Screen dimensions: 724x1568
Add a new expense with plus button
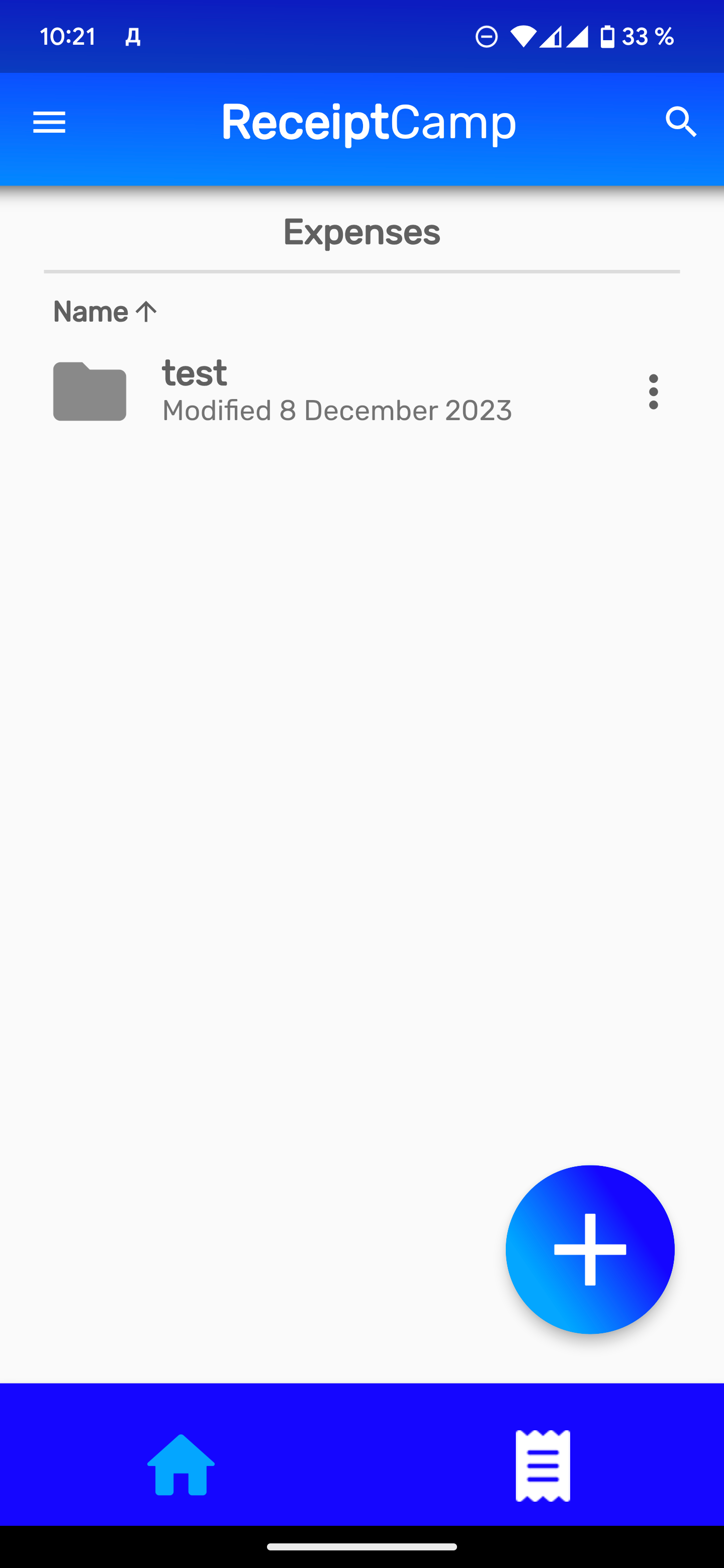pyautogui.click(x=589, y=1249)
